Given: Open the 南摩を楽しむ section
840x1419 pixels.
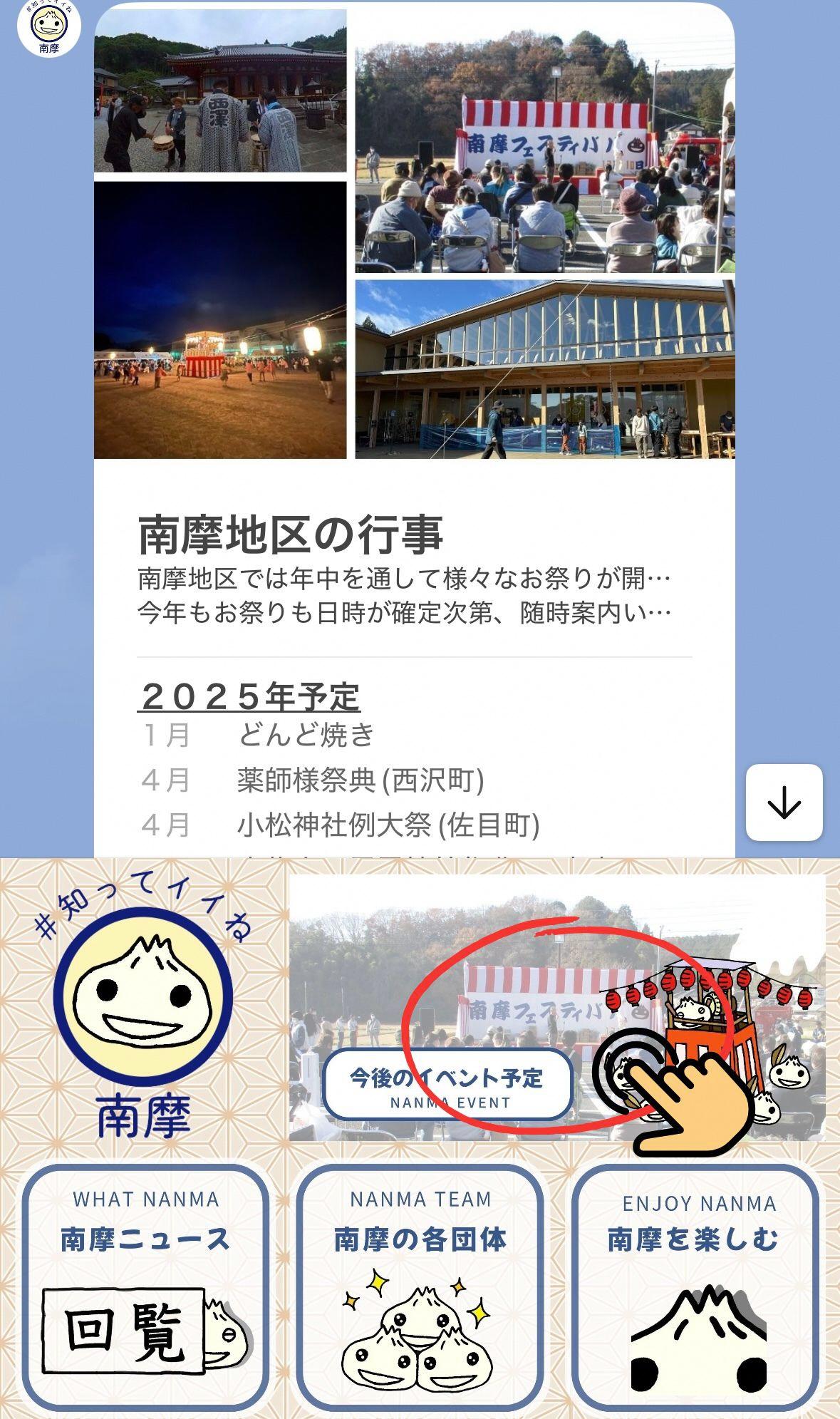Looking at the screenshot, I should coord(695,1289).
